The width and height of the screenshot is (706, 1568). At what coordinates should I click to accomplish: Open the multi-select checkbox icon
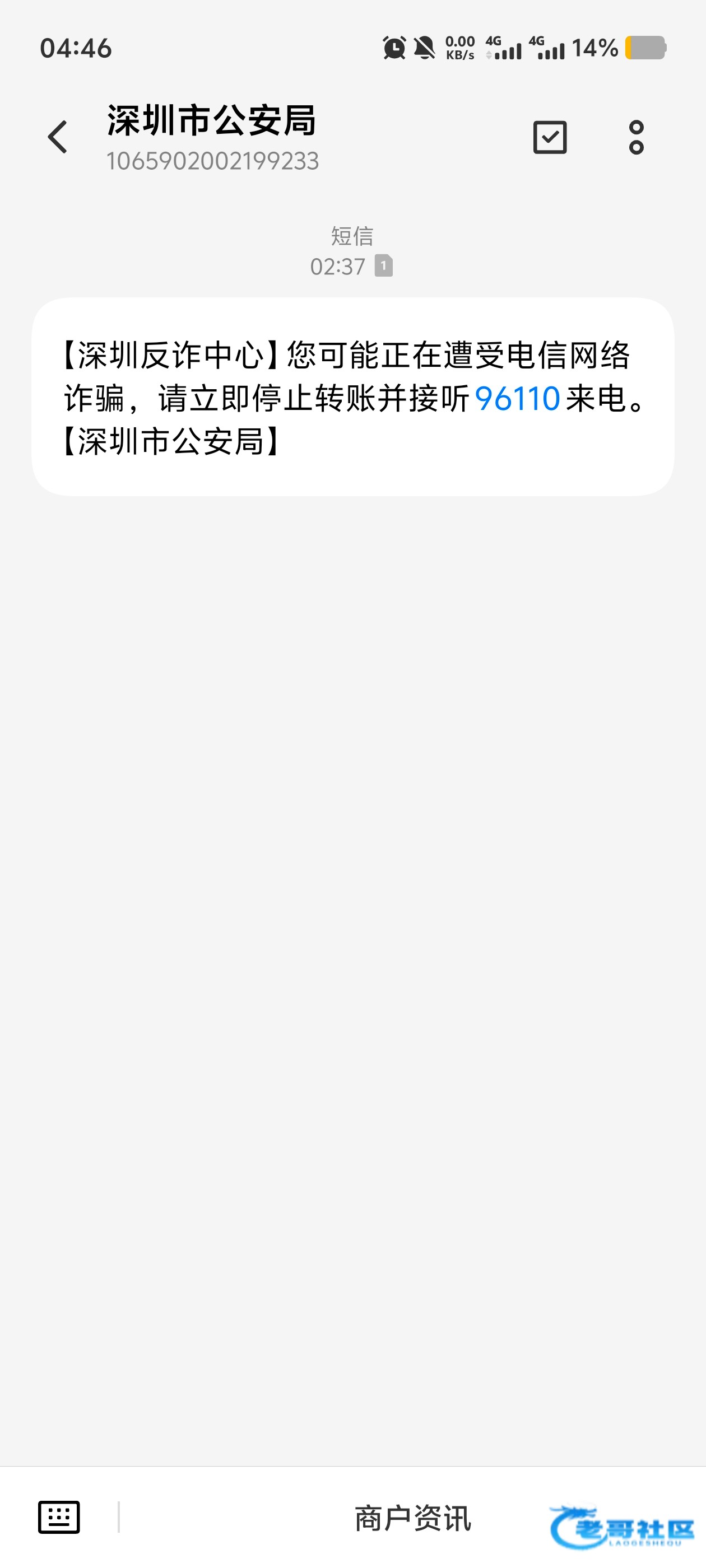click(x=550, y=137)
